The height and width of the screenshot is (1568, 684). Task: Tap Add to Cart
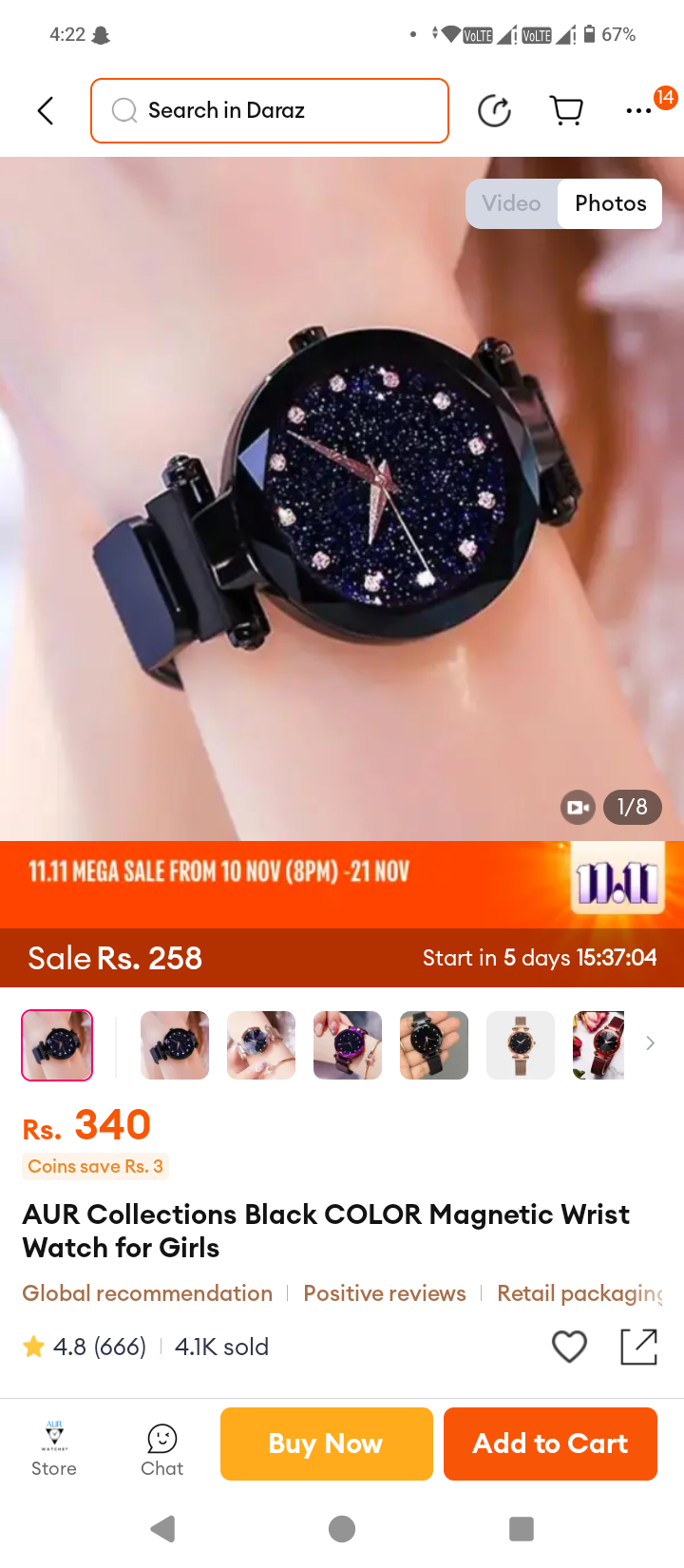(x=550, y=1444)
